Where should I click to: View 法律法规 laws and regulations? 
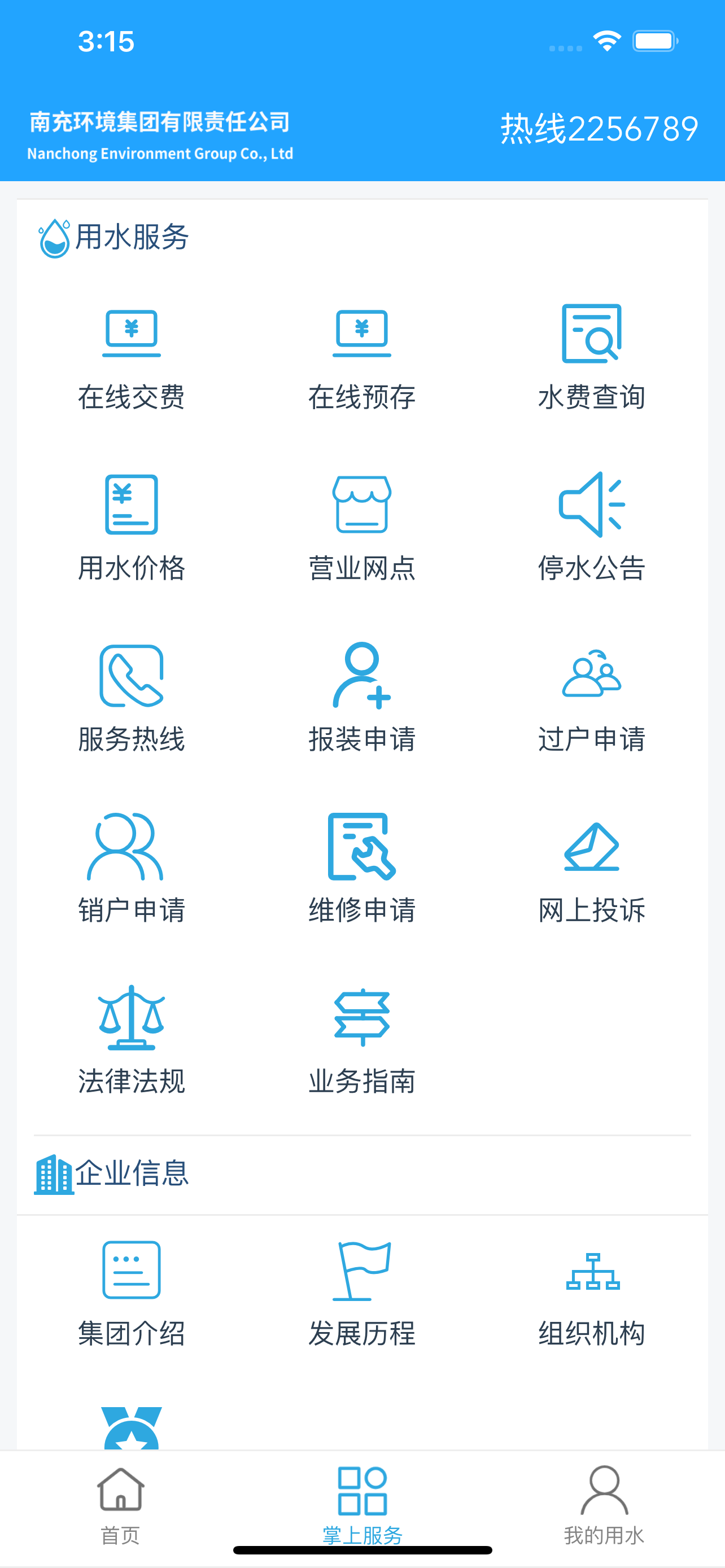pos(132,1041)
